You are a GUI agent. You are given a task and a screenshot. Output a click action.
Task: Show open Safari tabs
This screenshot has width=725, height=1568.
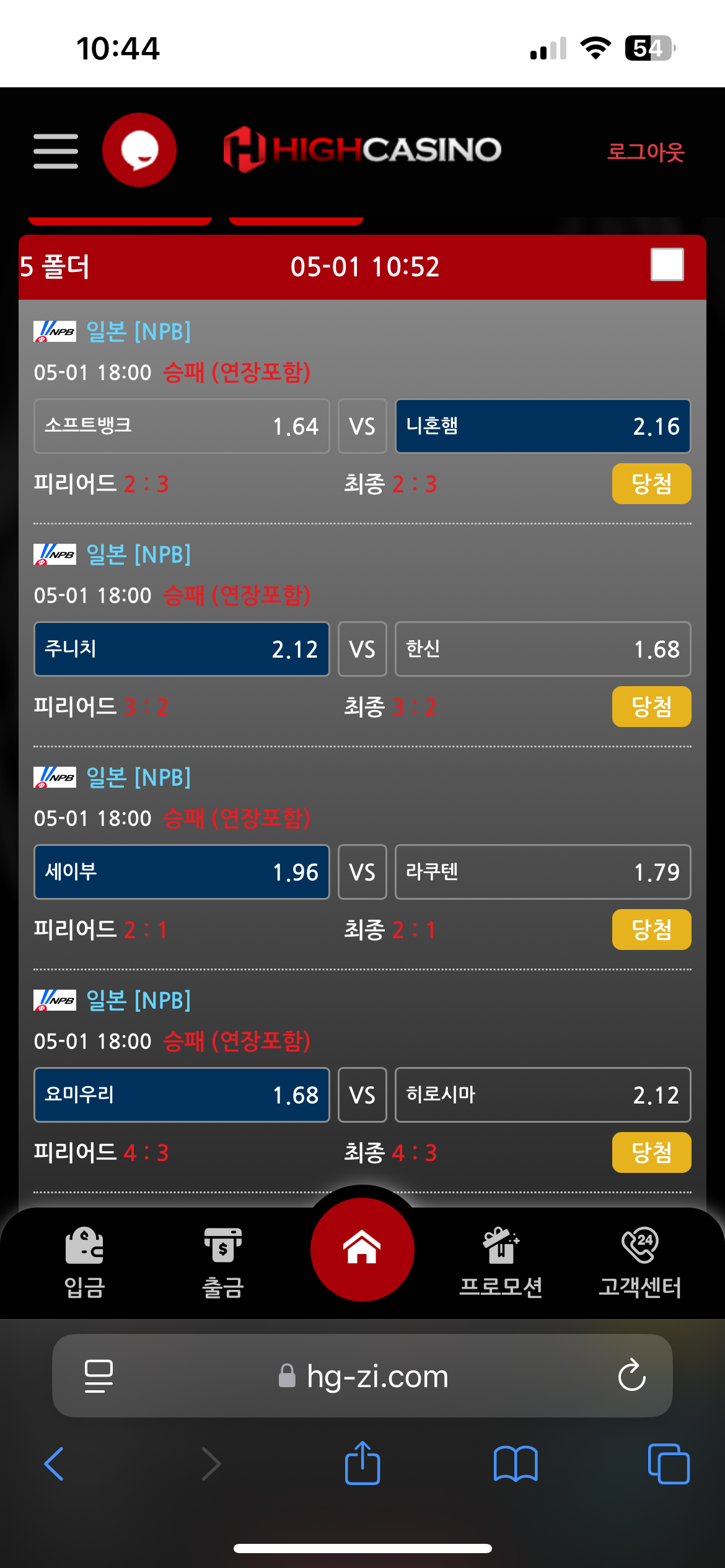coord(668,1465)
